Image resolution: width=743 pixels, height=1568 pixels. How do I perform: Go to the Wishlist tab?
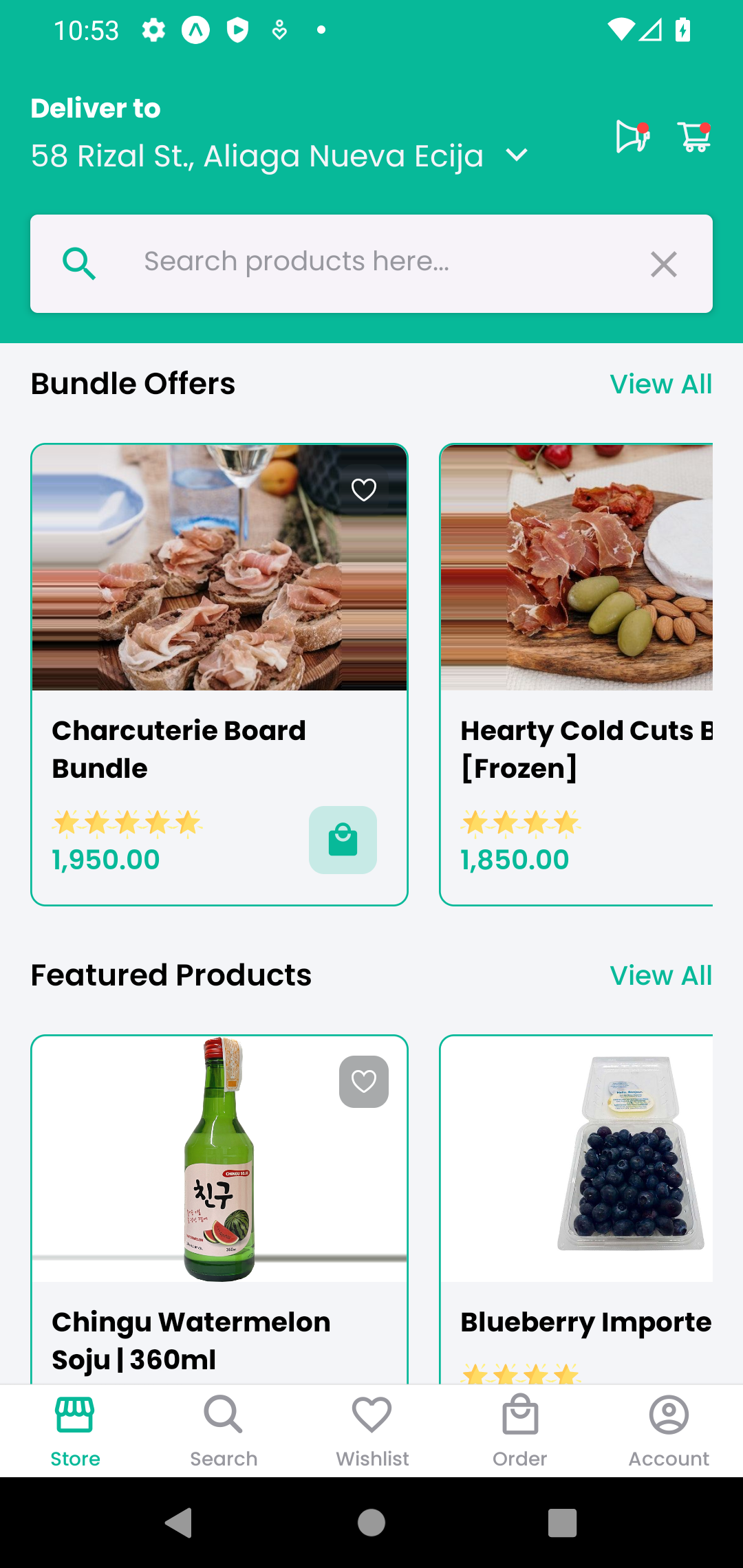click(x=372, y=1430)
